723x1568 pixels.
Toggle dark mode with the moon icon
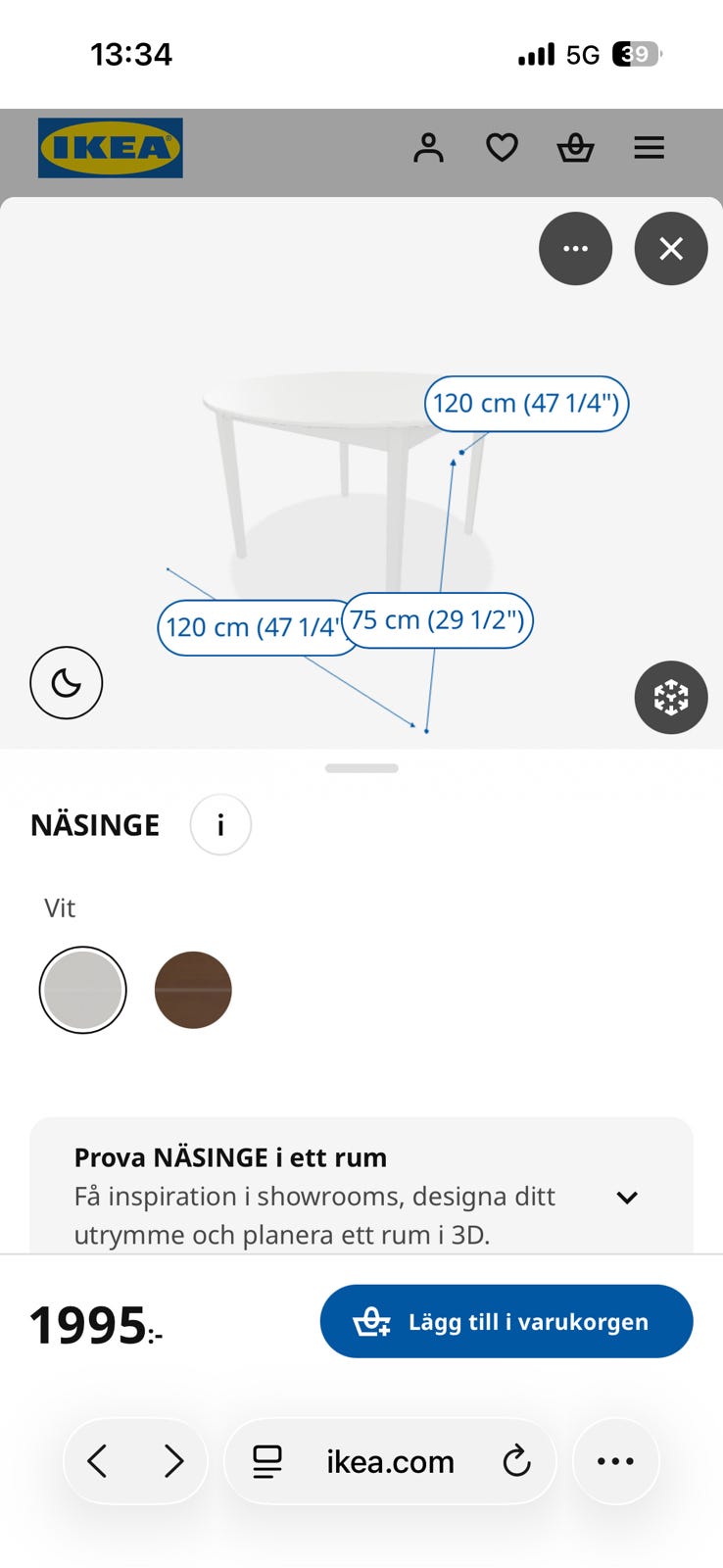point(67,683)
